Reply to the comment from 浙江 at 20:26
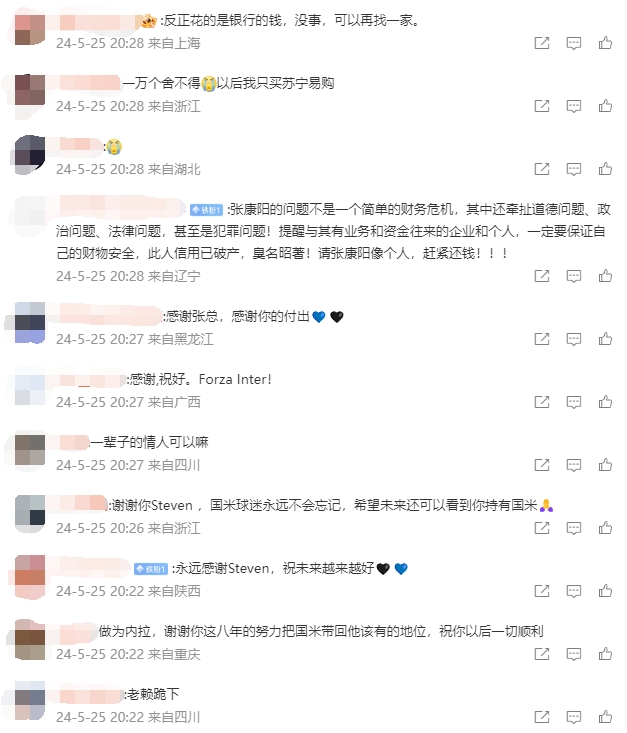 click(574, 528)
